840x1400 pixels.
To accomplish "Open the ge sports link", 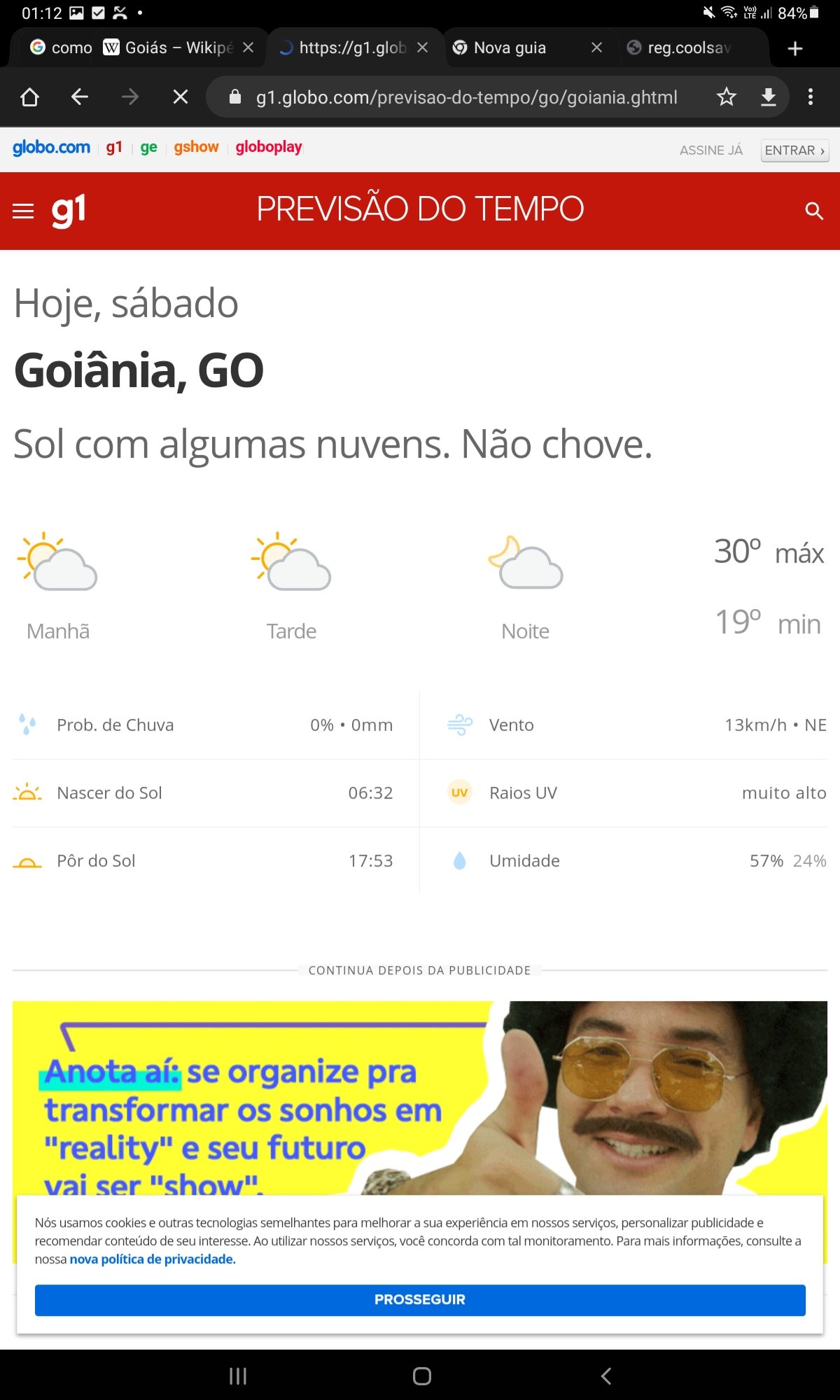I will pos(148,147).
